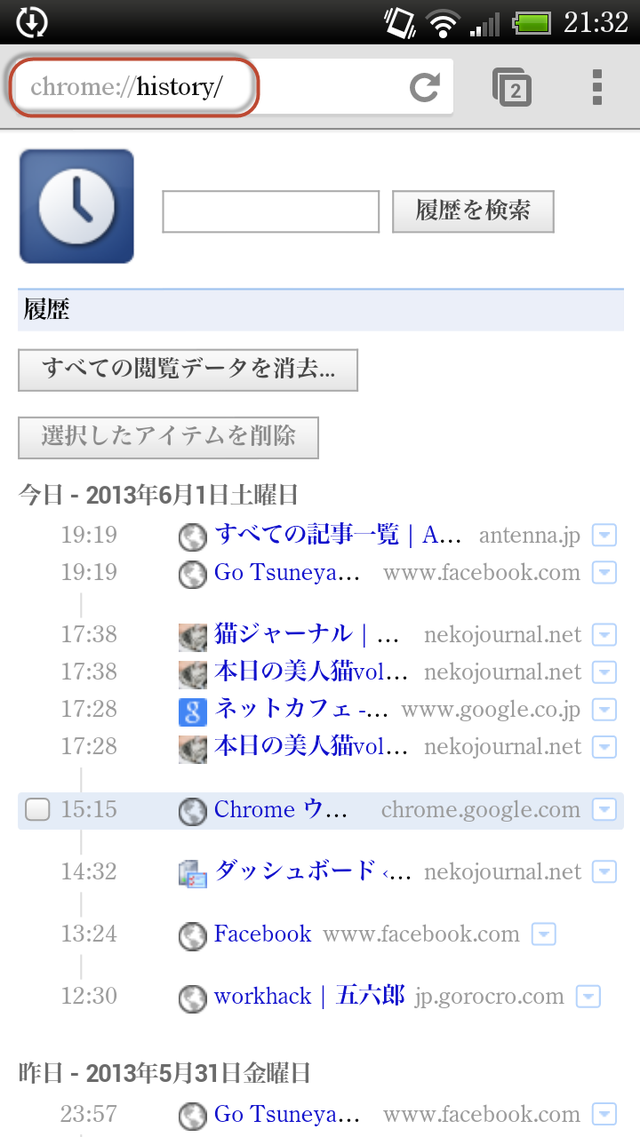
Task: Open すべての記事一覧 link from antenna.jp
Action: click(x=337, y=535)
